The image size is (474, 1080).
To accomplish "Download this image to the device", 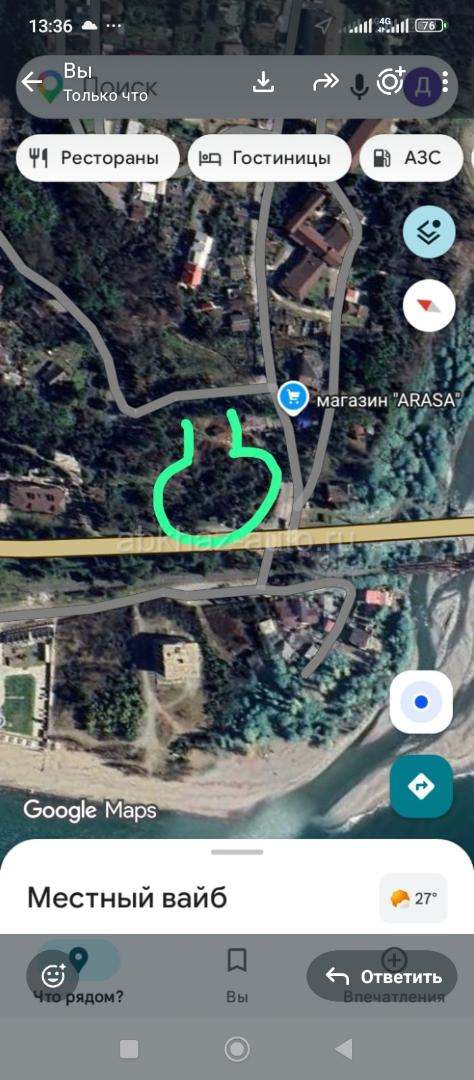I will point(263,82).
